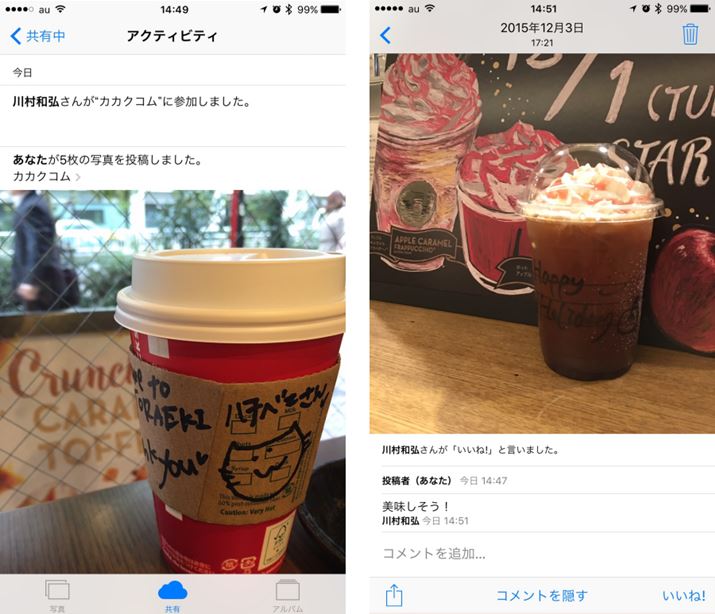Tap back arrow beside 2015年12月3日 date
Viewport: 715px width, 614px height.
click(x=385, y=35)
